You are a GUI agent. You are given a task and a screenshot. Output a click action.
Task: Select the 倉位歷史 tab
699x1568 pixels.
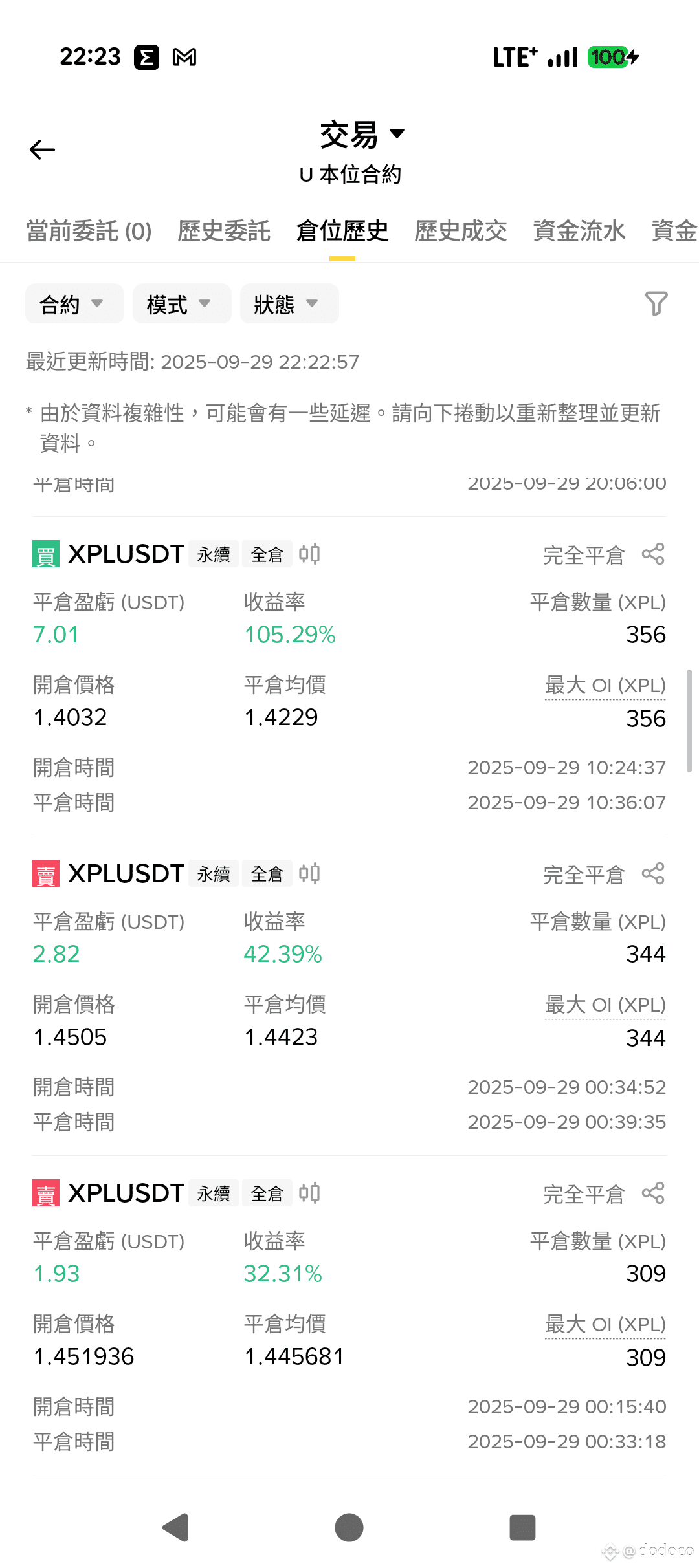pyautogui.click(x=342, y=231)
